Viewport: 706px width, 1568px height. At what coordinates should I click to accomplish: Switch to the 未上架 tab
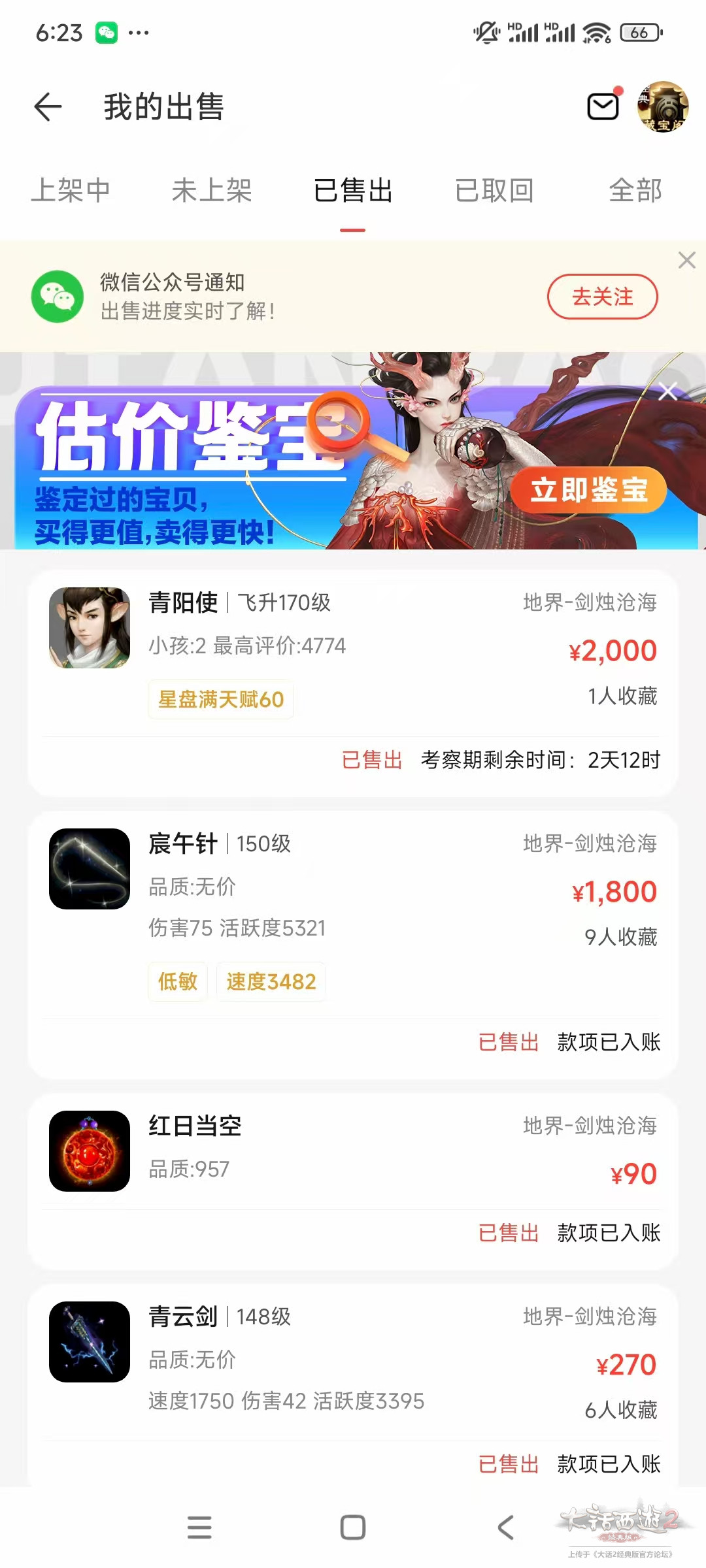tap(212, 191)
